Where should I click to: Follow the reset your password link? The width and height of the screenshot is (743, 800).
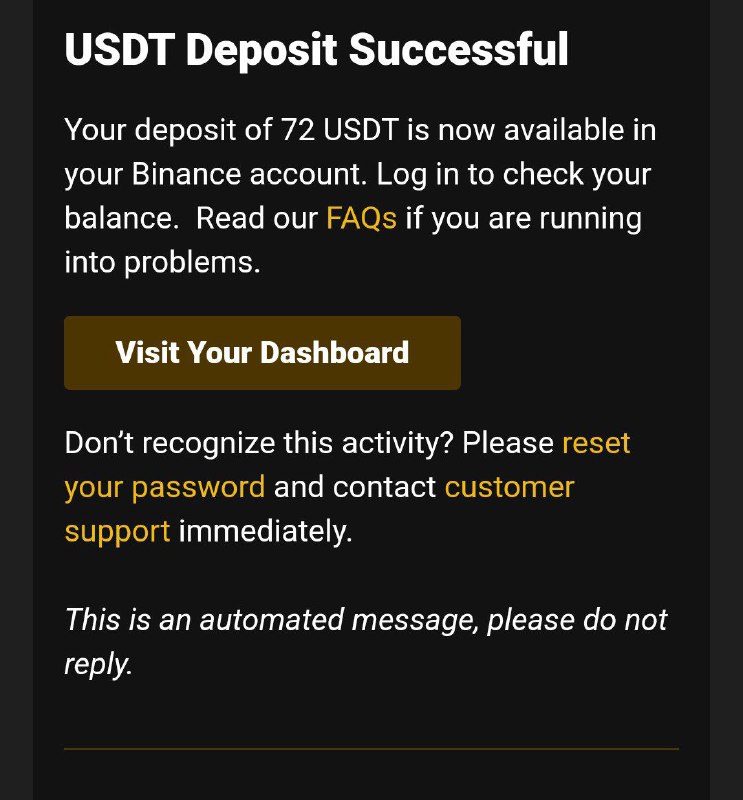[x=165, y=487]
